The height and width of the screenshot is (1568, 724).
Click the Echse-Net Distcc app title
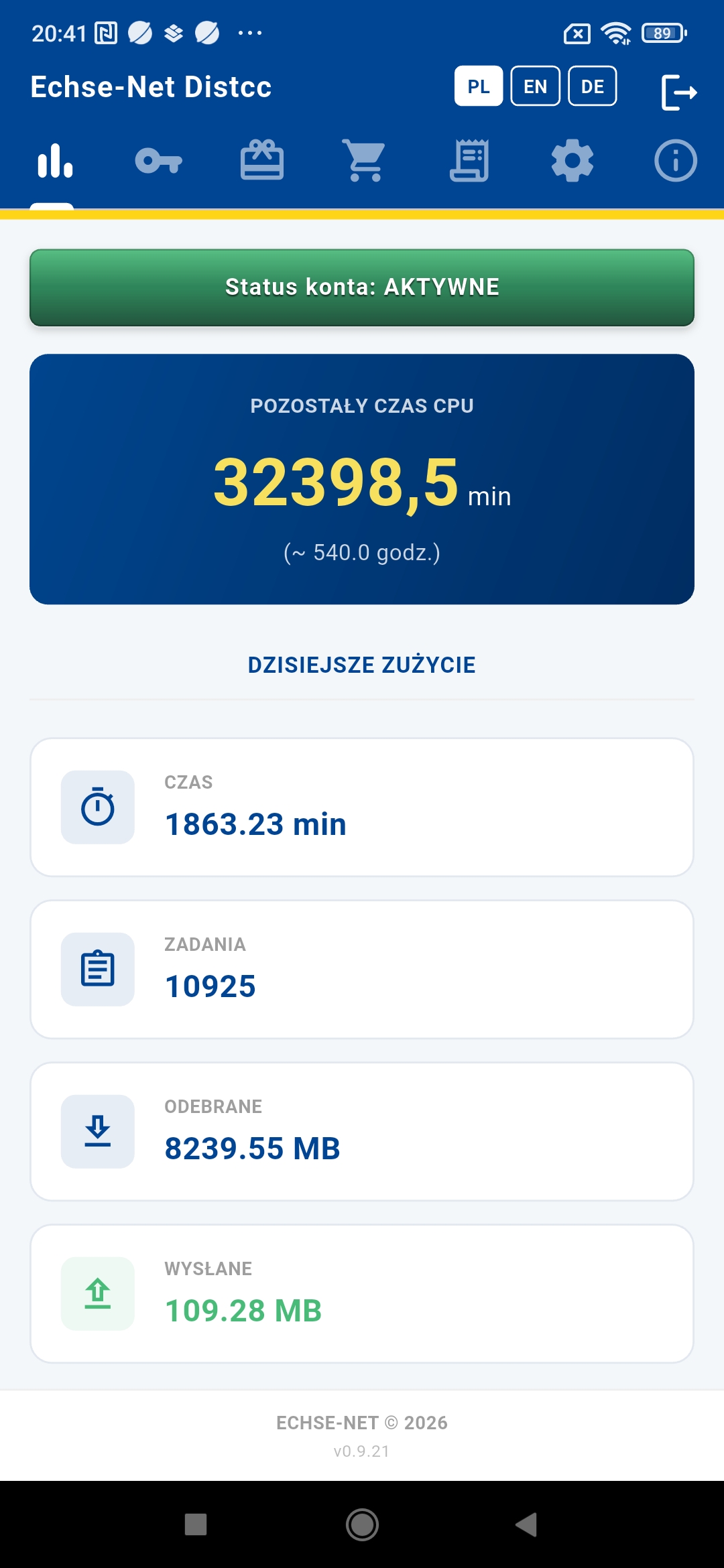150,87
